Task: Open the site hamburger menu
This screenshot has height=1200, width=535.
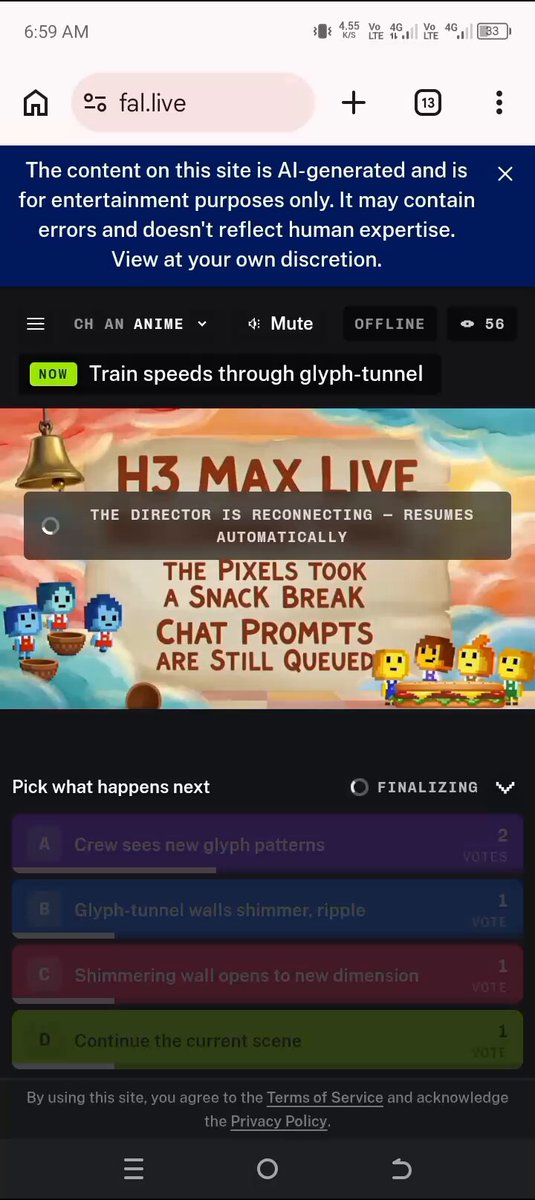Action: point(36,324)
